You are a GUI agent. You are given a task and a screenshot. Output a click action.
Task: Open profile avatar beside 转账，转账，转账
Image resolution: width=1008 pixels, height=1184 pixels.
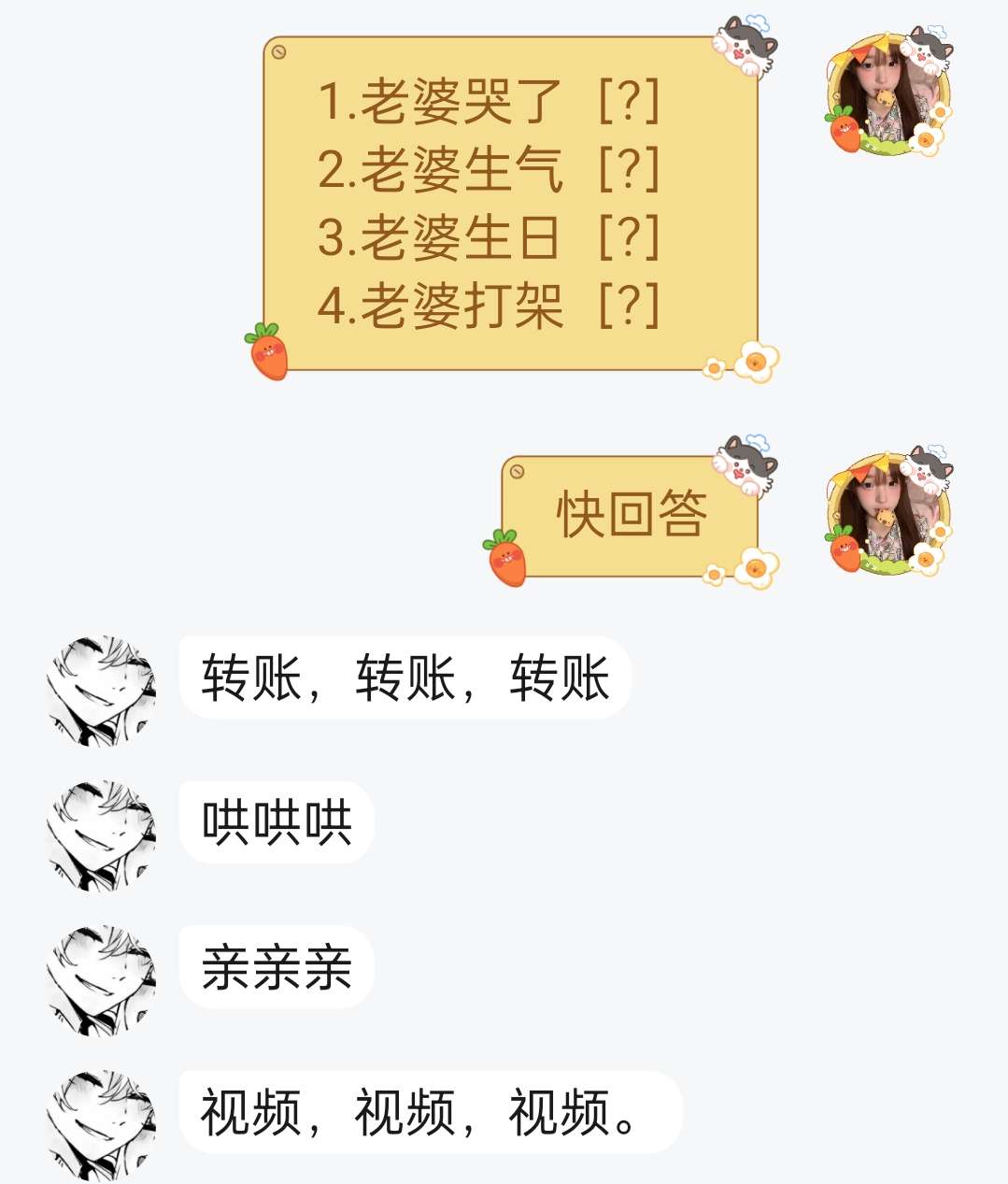point(102,692)
